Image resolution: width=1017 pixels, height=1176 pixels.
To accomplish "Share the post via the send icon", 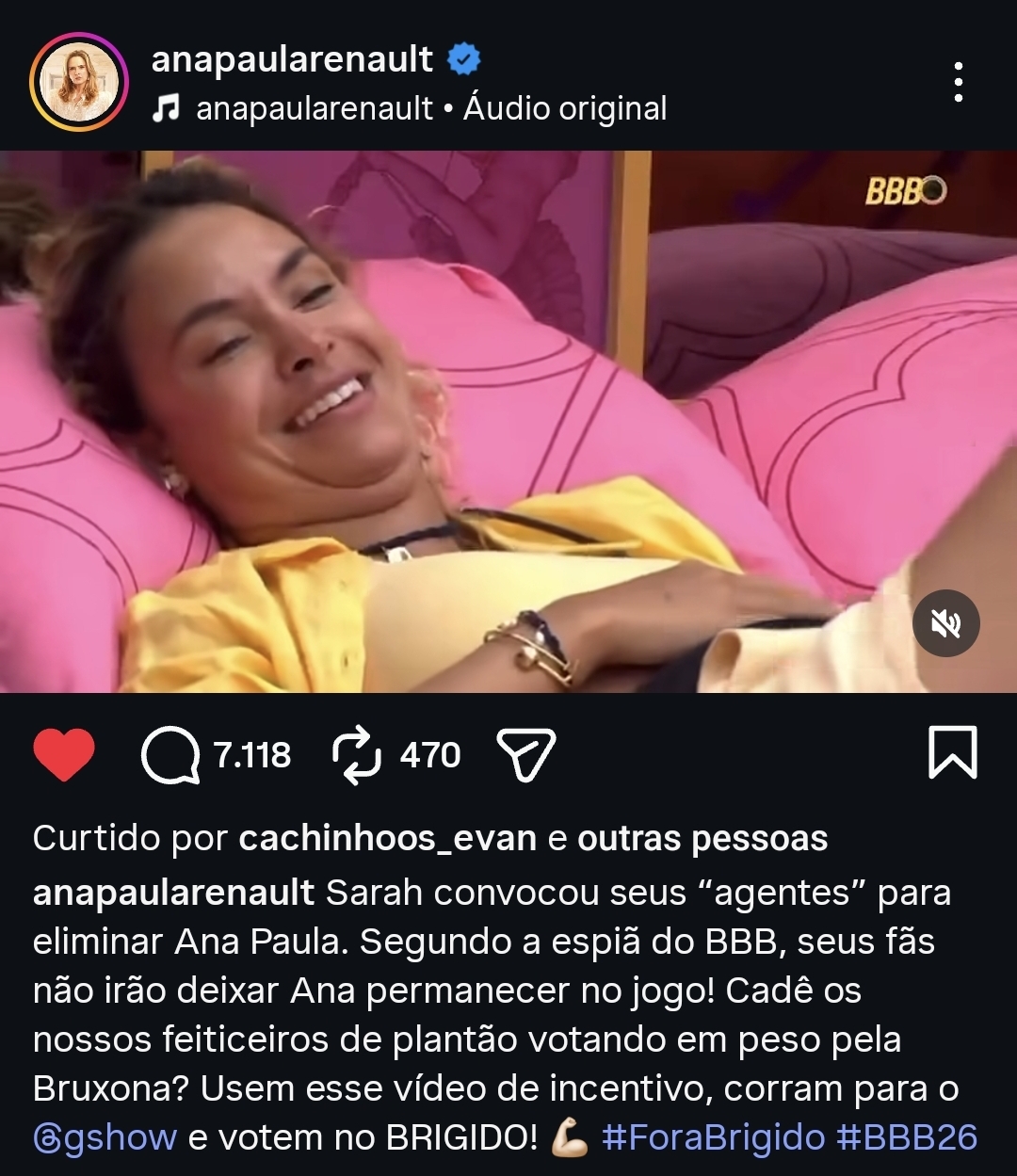I will pyautogui.click(x=525, y=755).
